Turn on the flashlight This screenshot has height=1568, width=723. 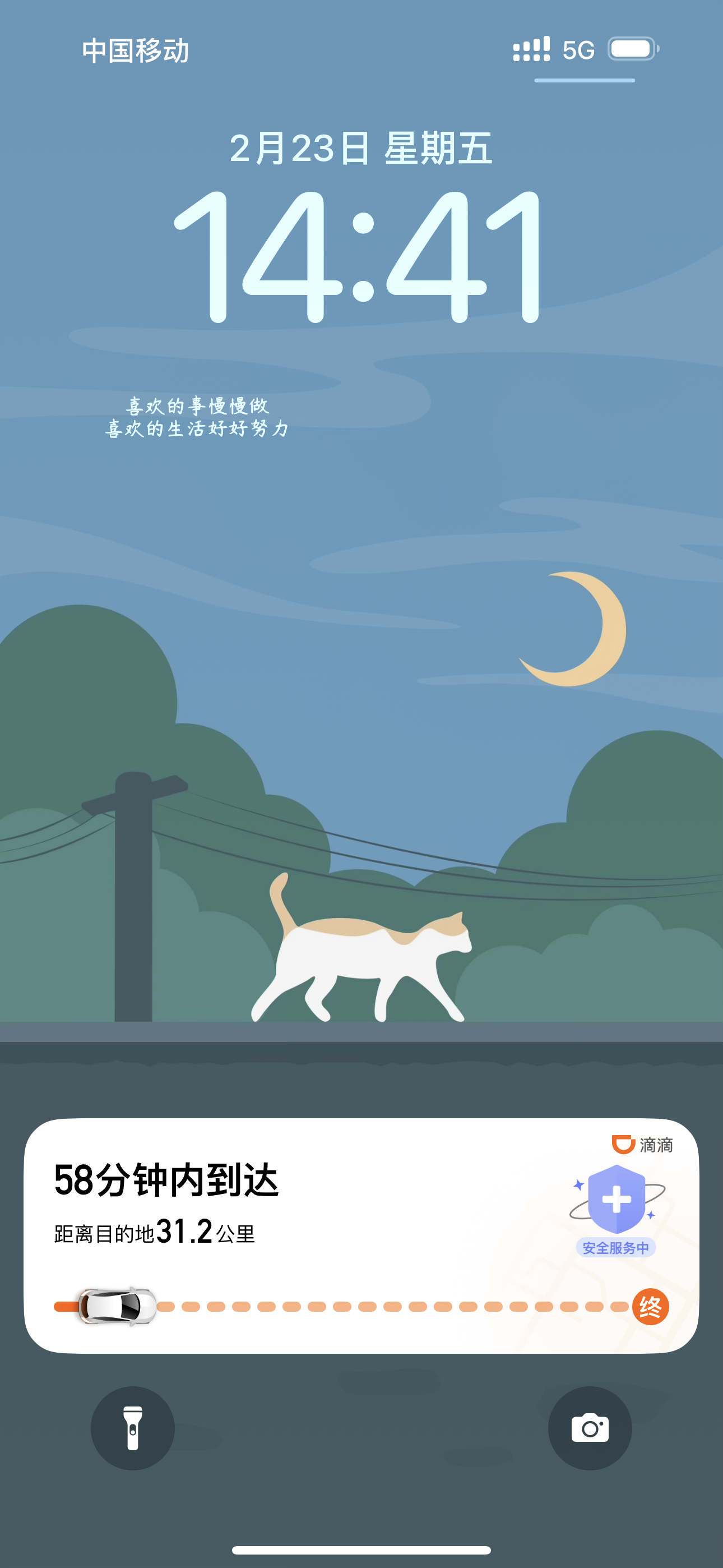pos(133,1428)
